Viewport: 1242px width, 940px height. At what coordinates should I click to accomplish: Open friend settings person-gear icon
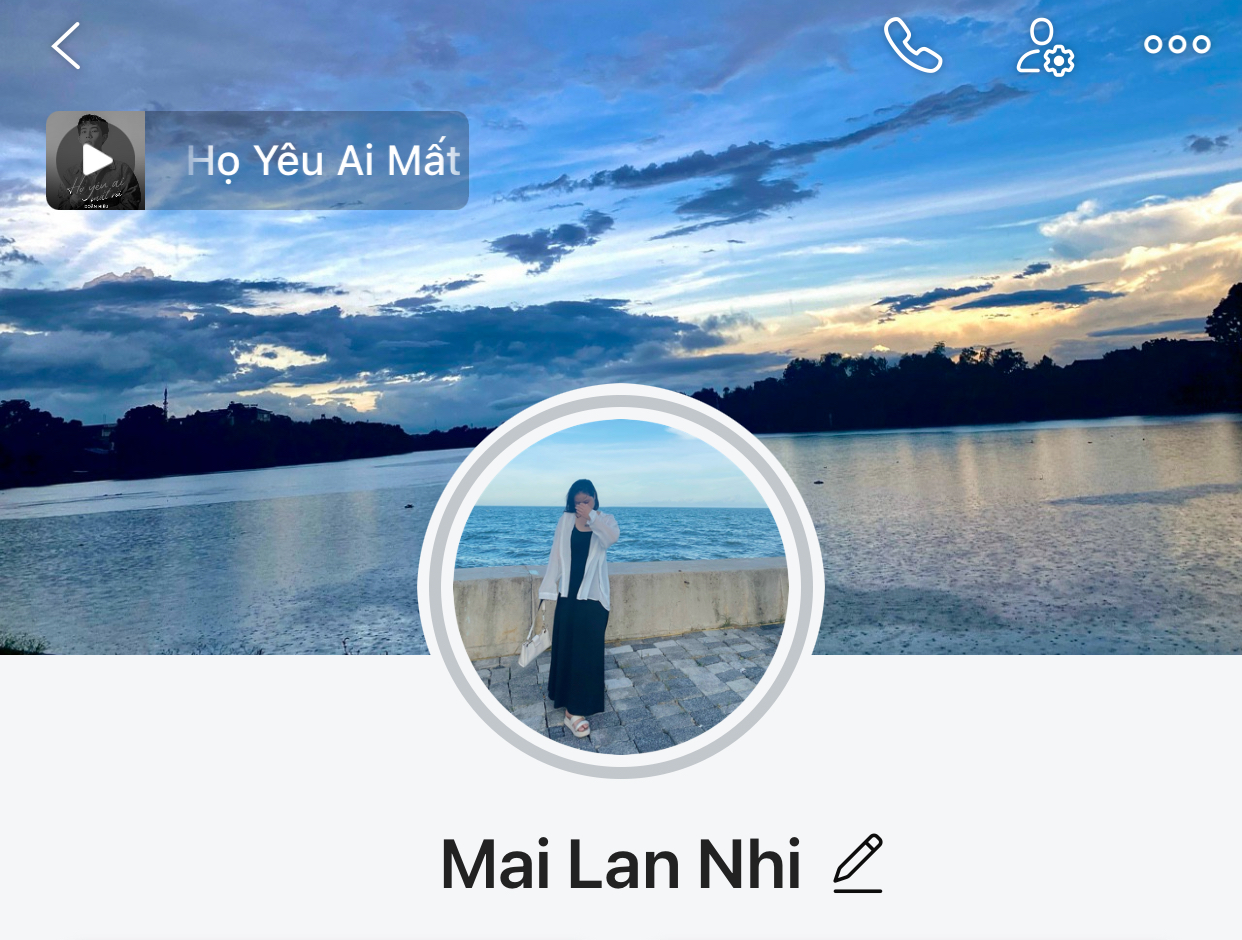(1044, 46)
